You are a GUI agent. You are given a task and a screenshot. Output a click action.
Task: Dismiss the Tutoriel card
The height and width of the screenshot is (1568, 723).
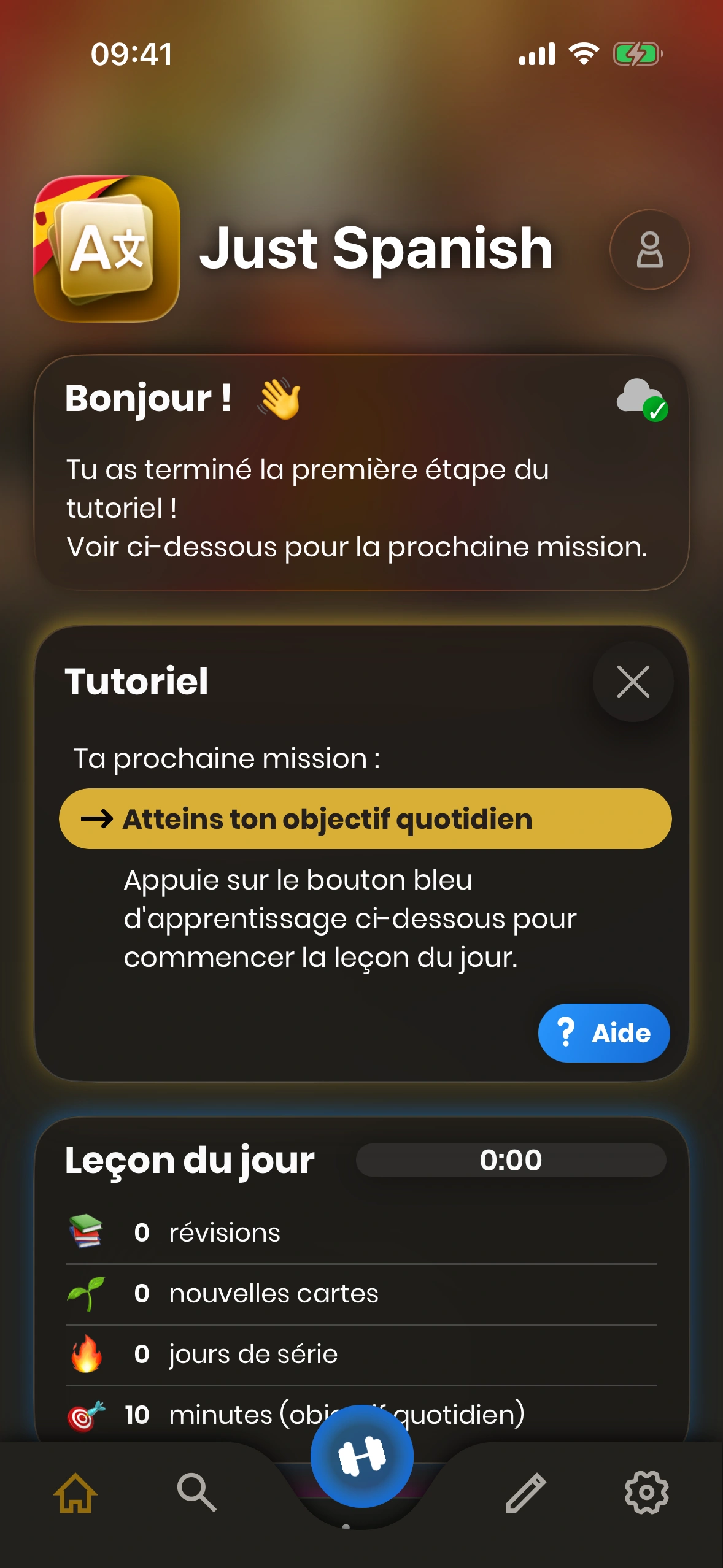click(x=633, y=682)
